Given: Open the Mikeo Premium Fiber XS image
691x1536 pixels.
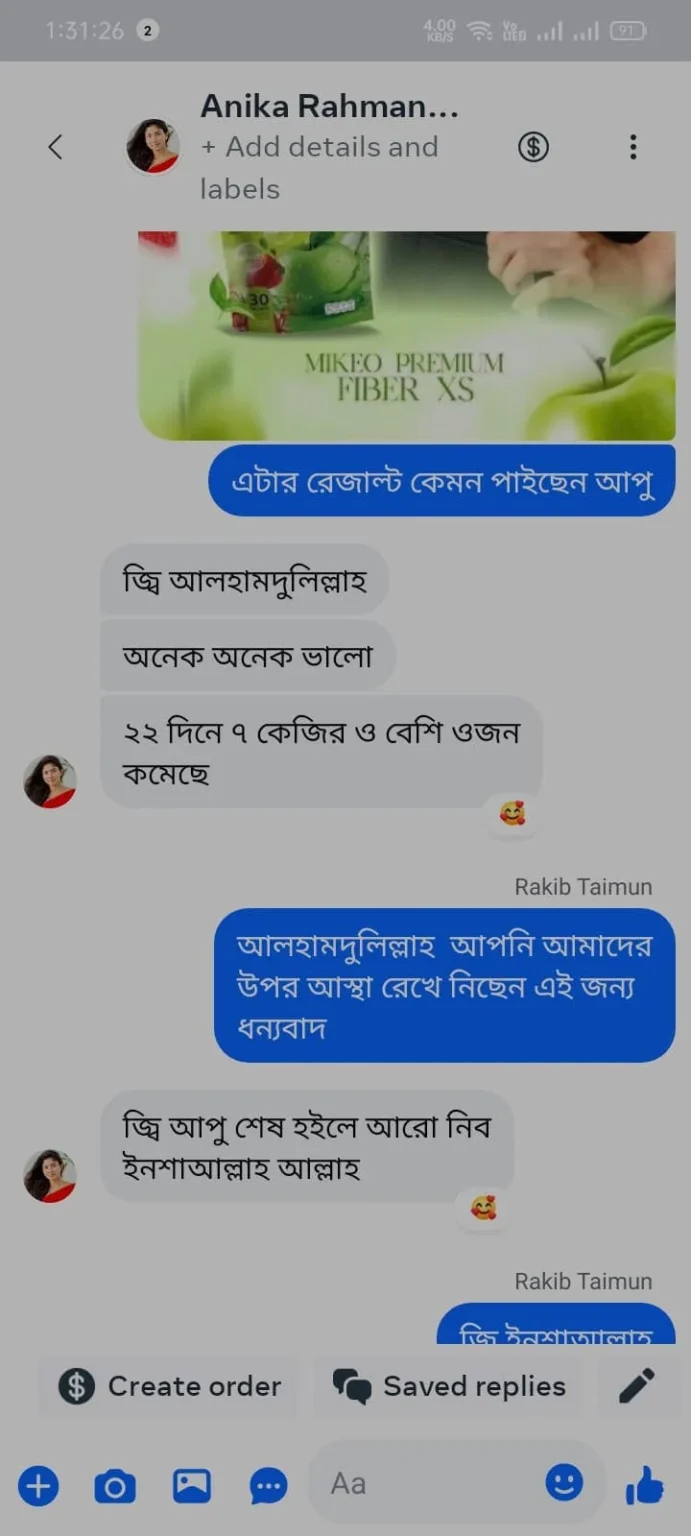Looking at the screenshot, I should 406,336.
